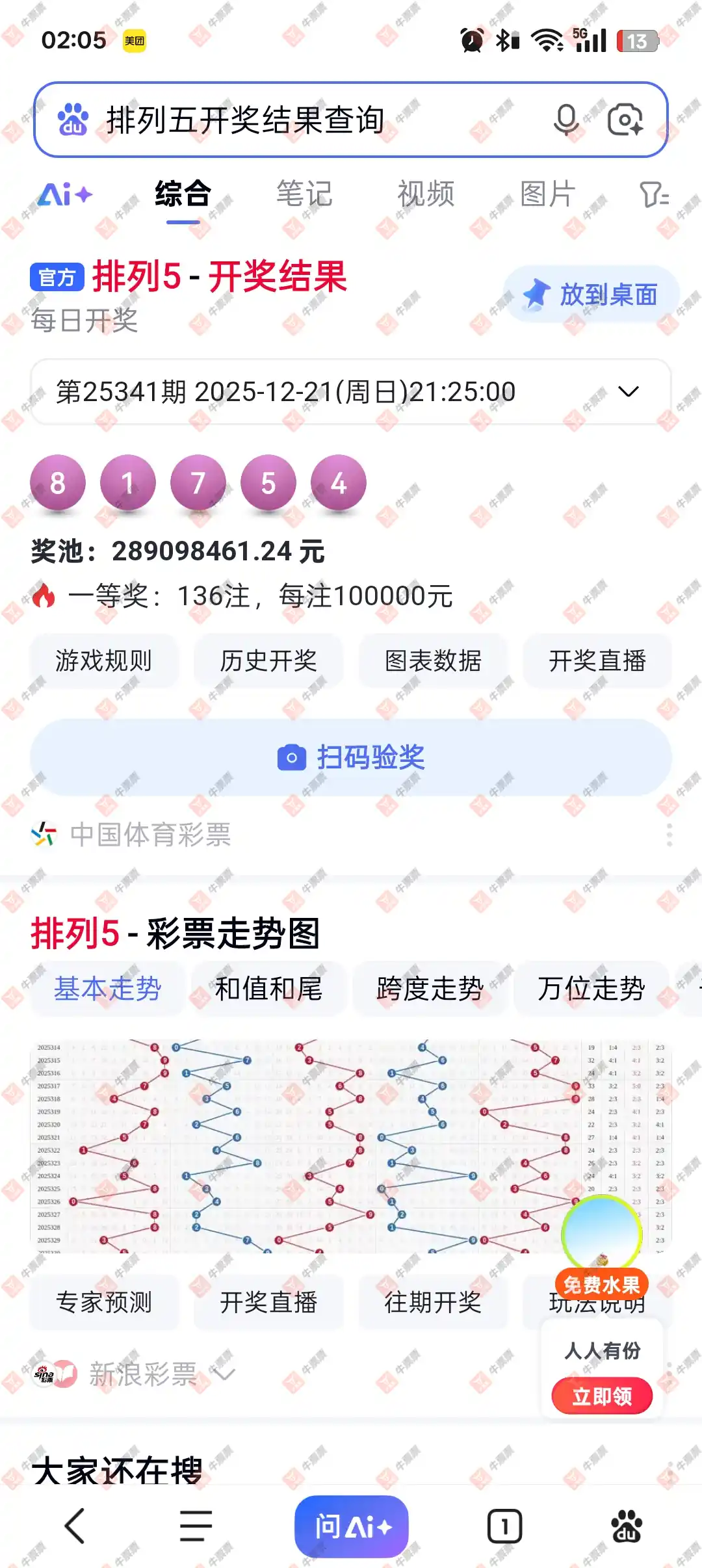Open 游戏规则
Screen dimensions: 702x1568
pos(104,661)
